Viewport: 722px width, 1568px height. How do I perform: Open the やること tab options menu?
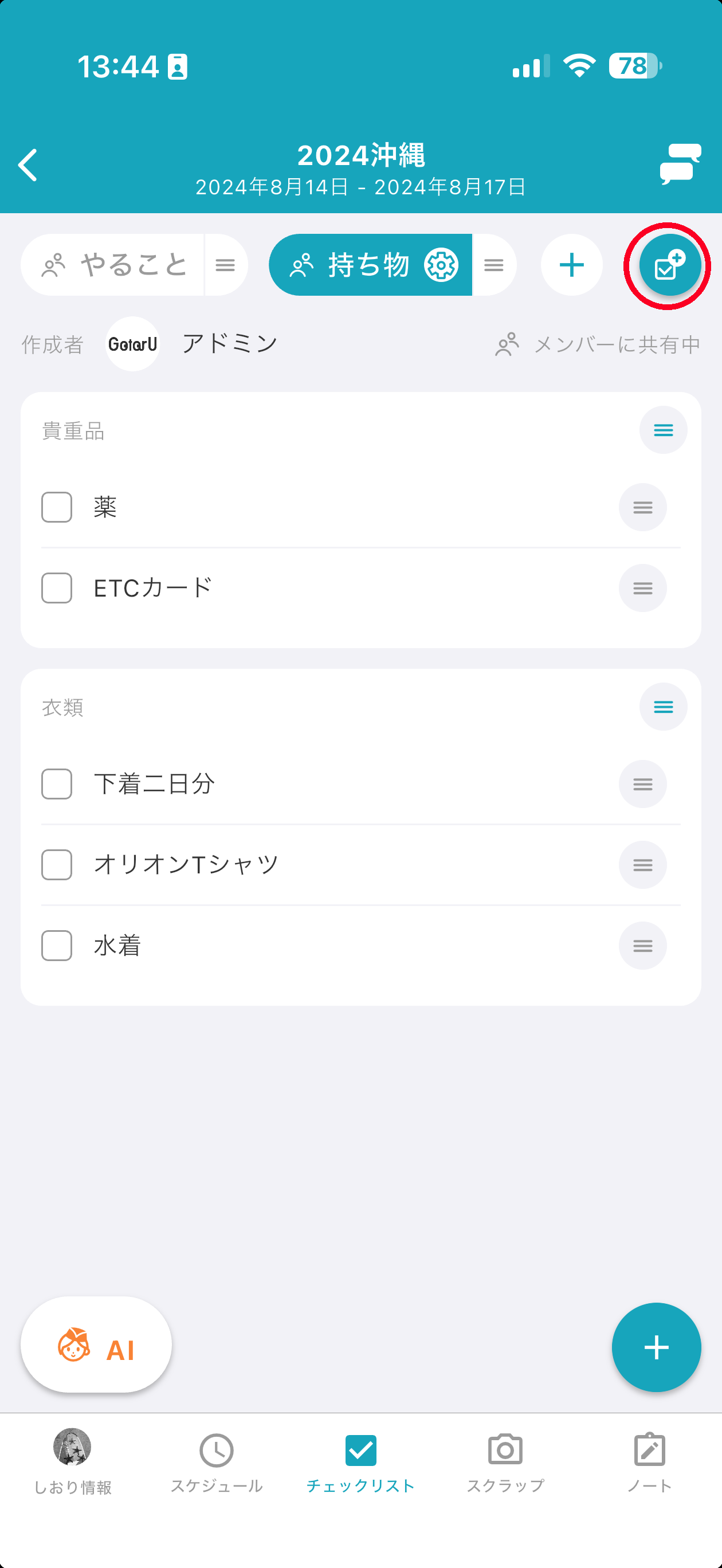pyautogui.click(x=225, y=265)
